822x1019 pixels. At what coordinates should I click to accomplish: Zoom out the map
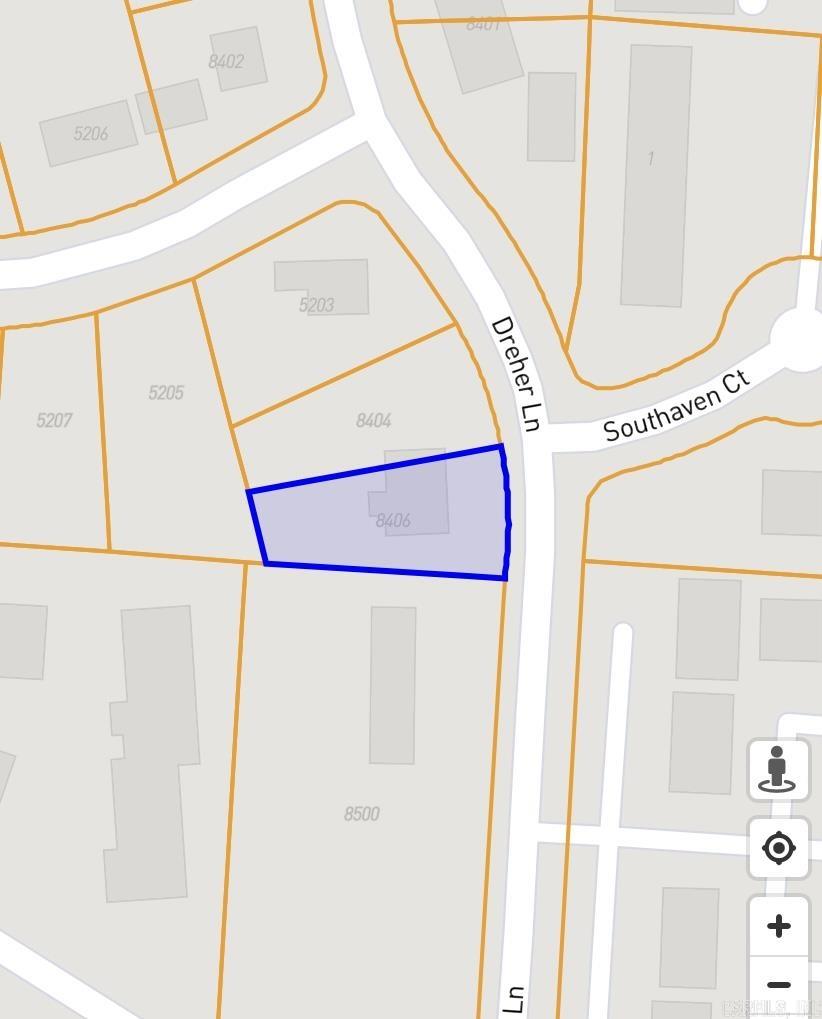tap(778, 986)
